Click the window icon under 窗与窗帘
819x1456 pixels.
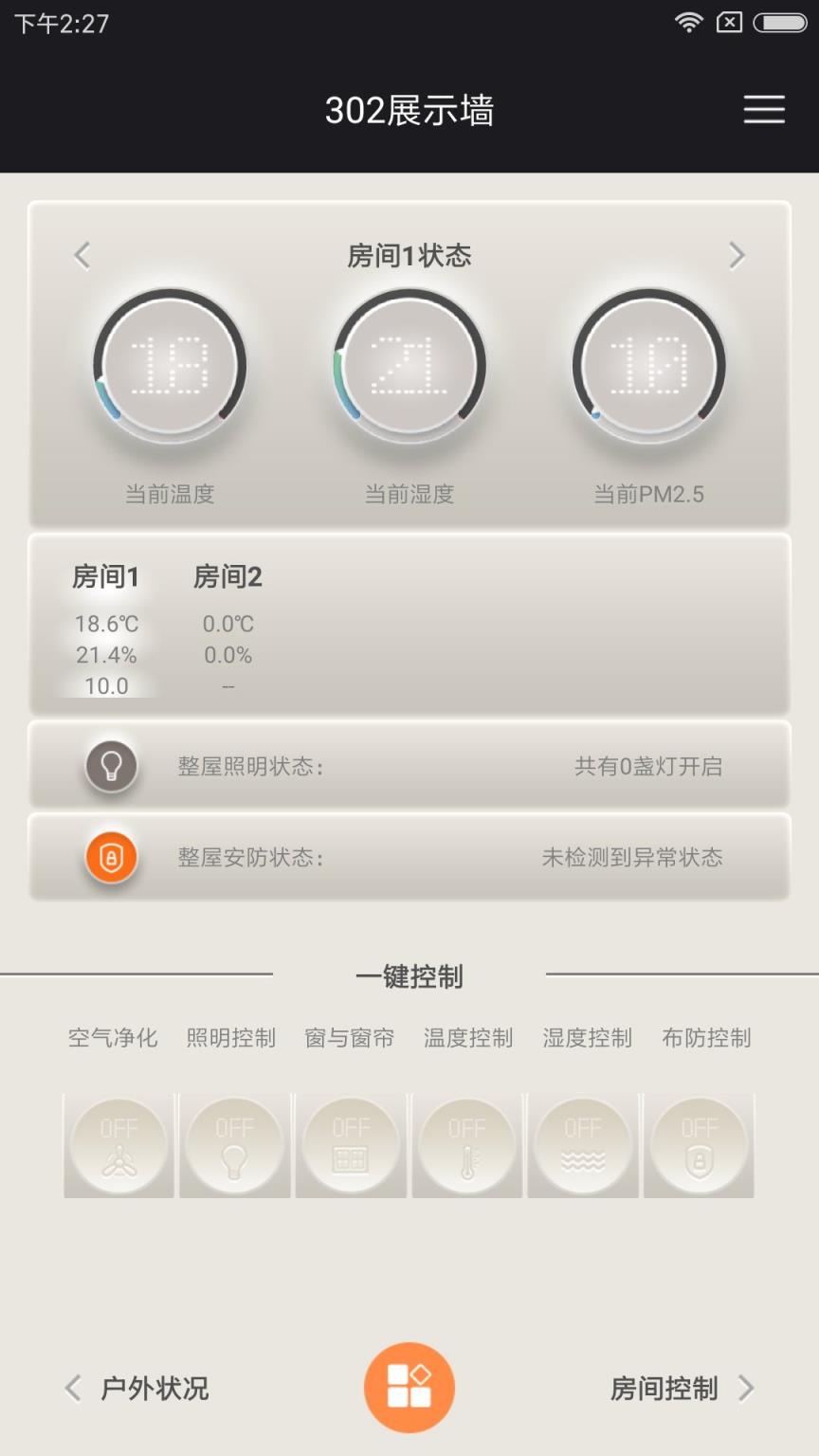pyautogui.click(x=351, y=1144)
